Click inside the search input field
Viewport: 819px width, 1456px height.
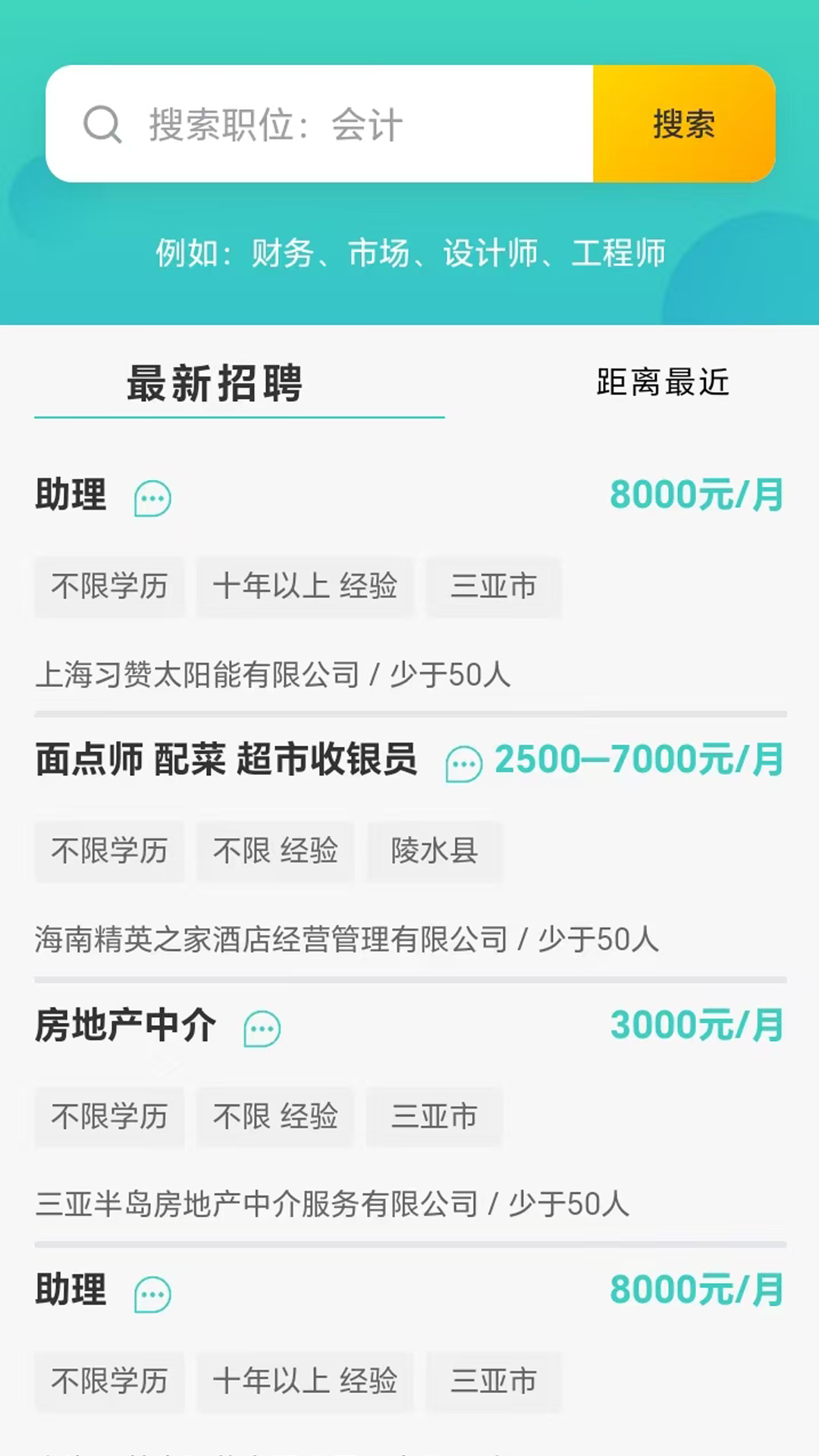tap(341, 124)
